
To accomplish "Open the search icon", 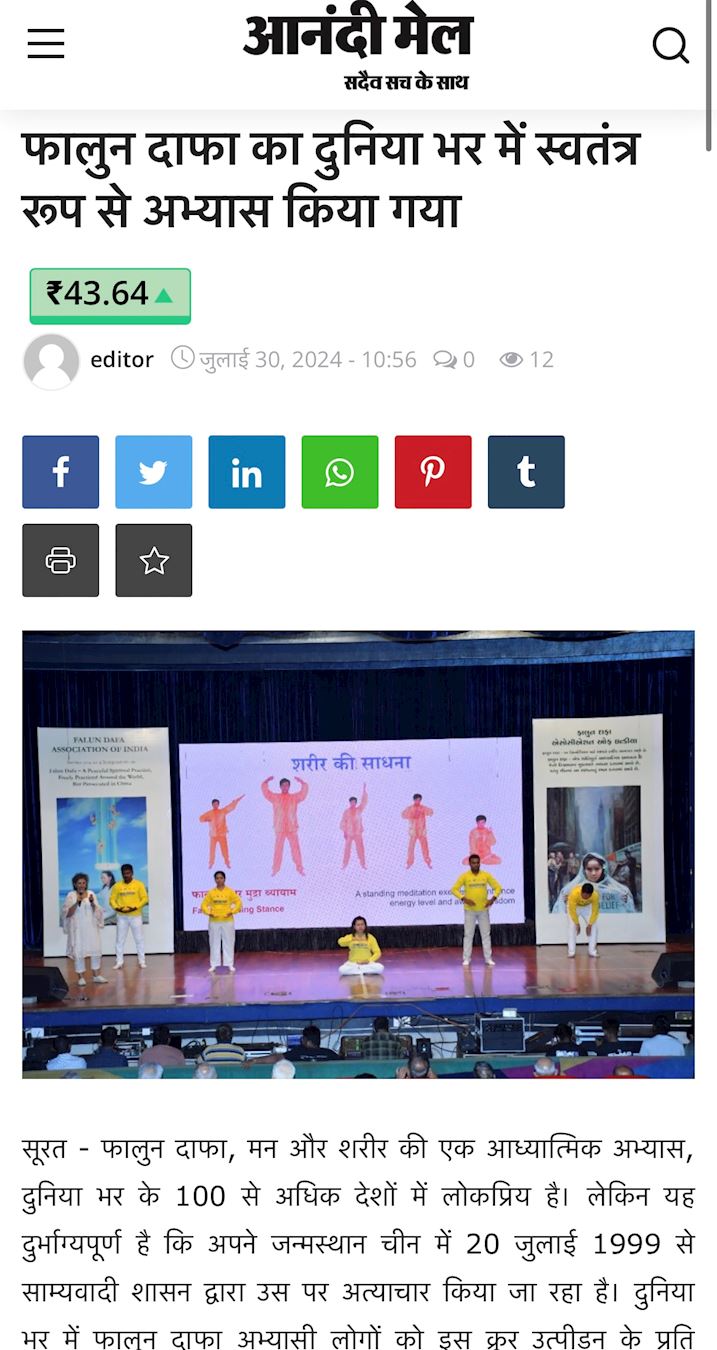I will pos(670,45).
